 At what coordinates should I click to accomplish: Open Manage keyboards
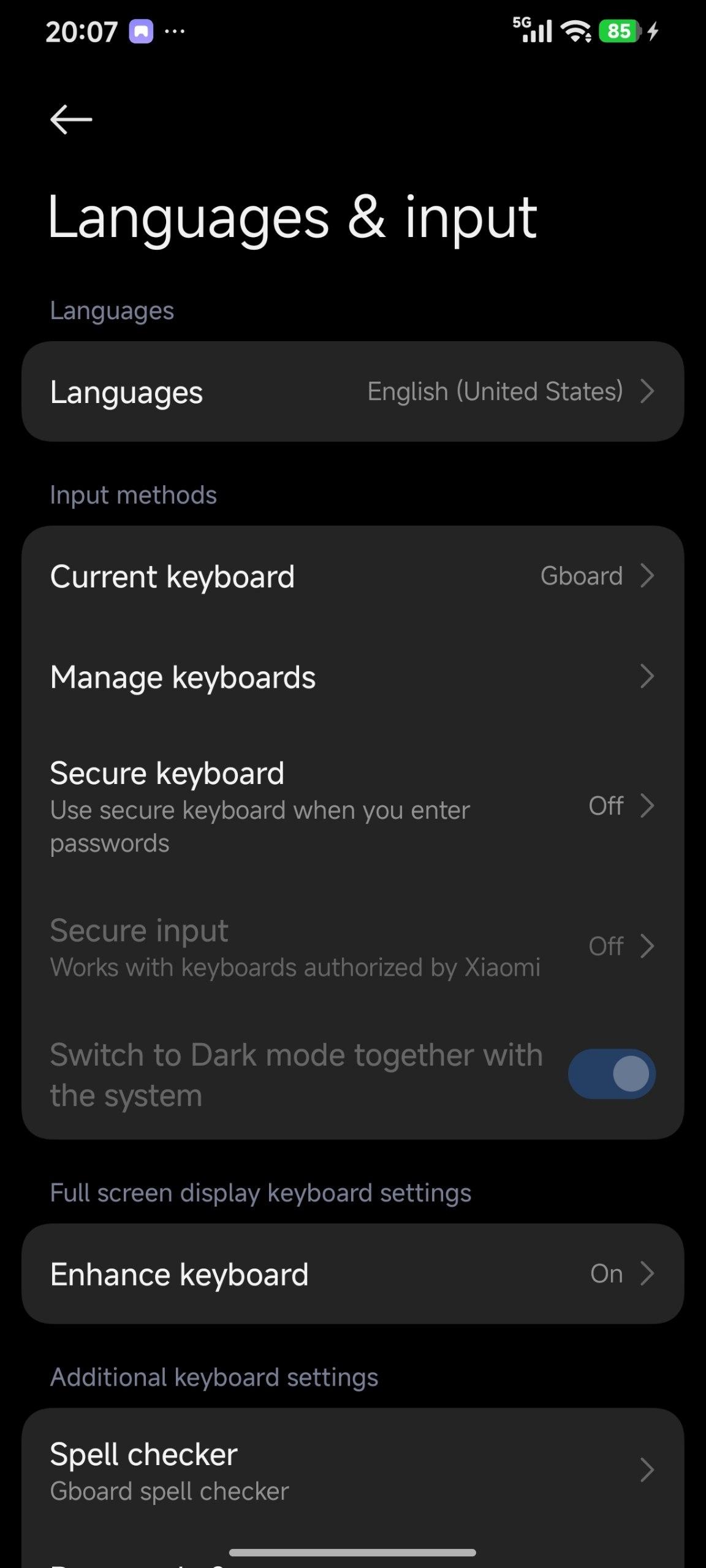tap(352, 677)
